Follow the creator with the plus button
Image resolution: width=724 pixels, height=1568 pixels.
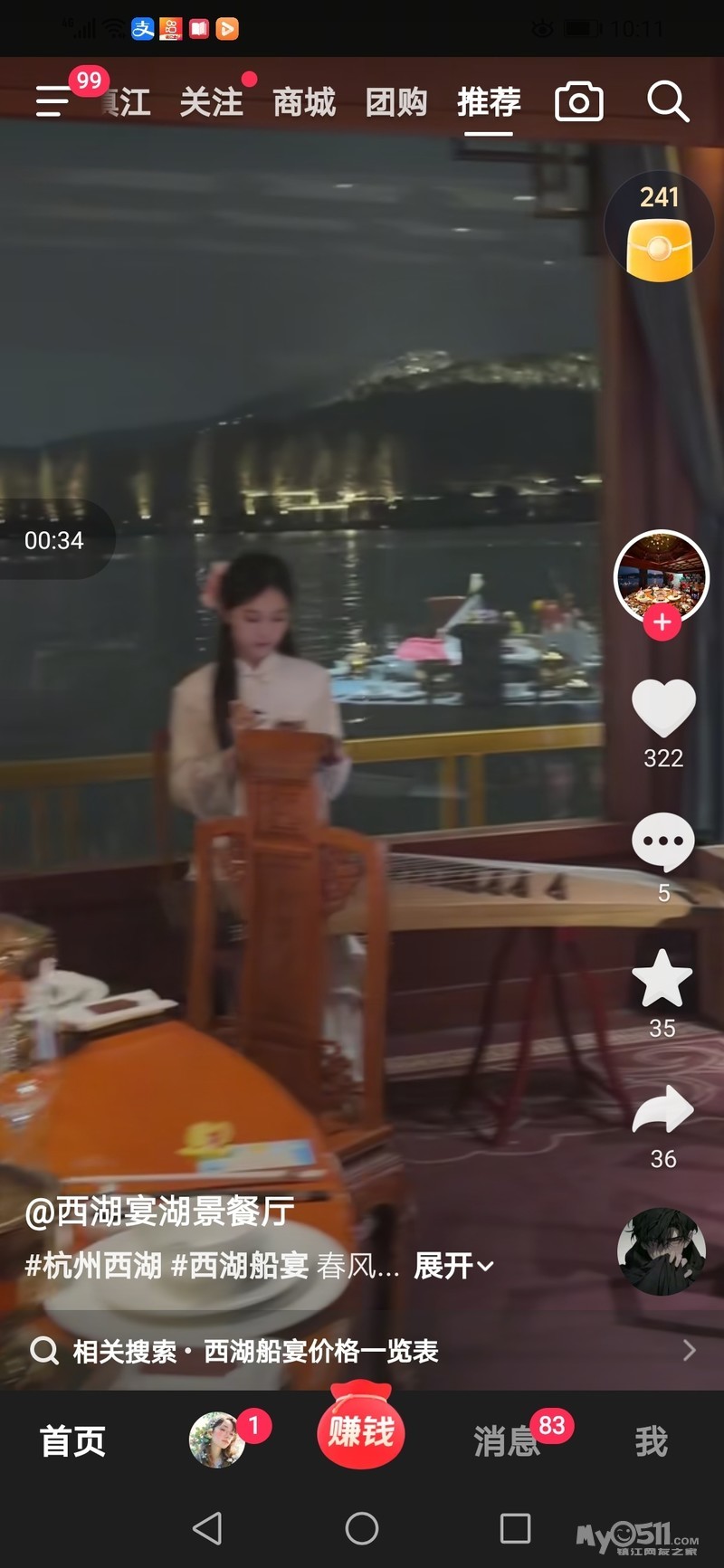click(662, 622)
